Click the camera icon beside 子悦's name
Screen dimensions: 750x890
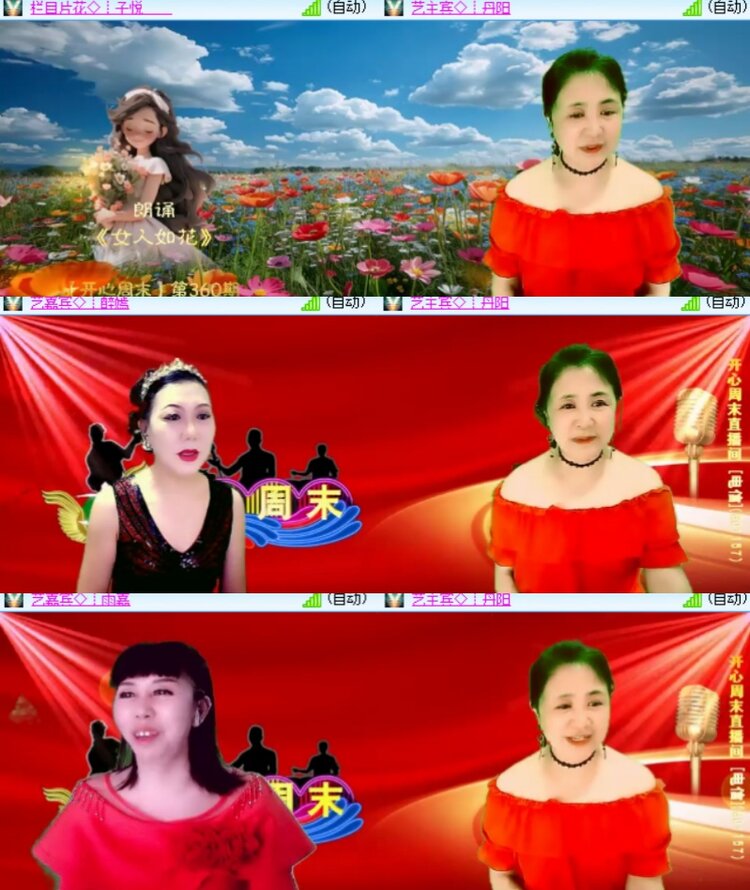(x=12, y=10)
